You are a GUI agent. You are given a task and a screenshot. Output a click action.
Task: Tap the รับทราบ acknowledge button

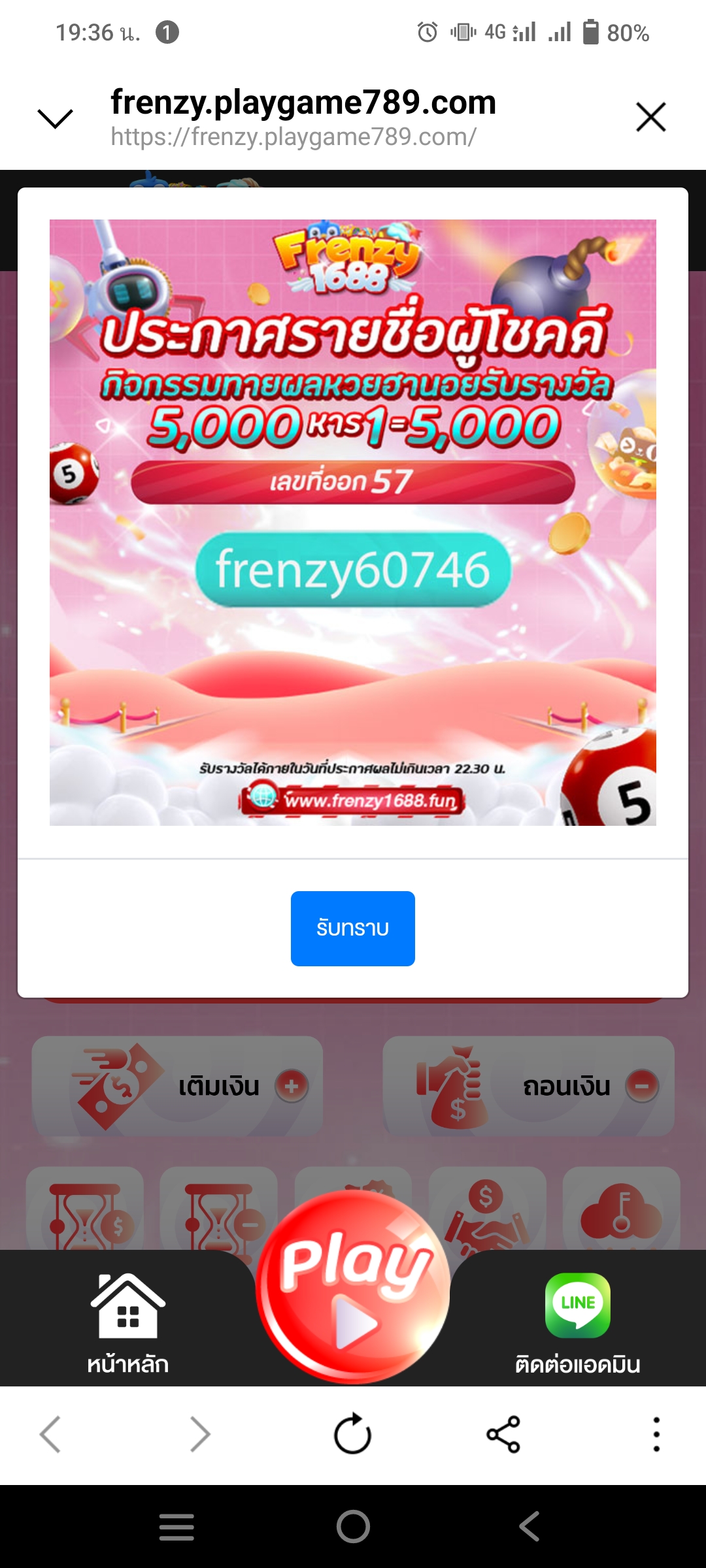click(353, 928)
